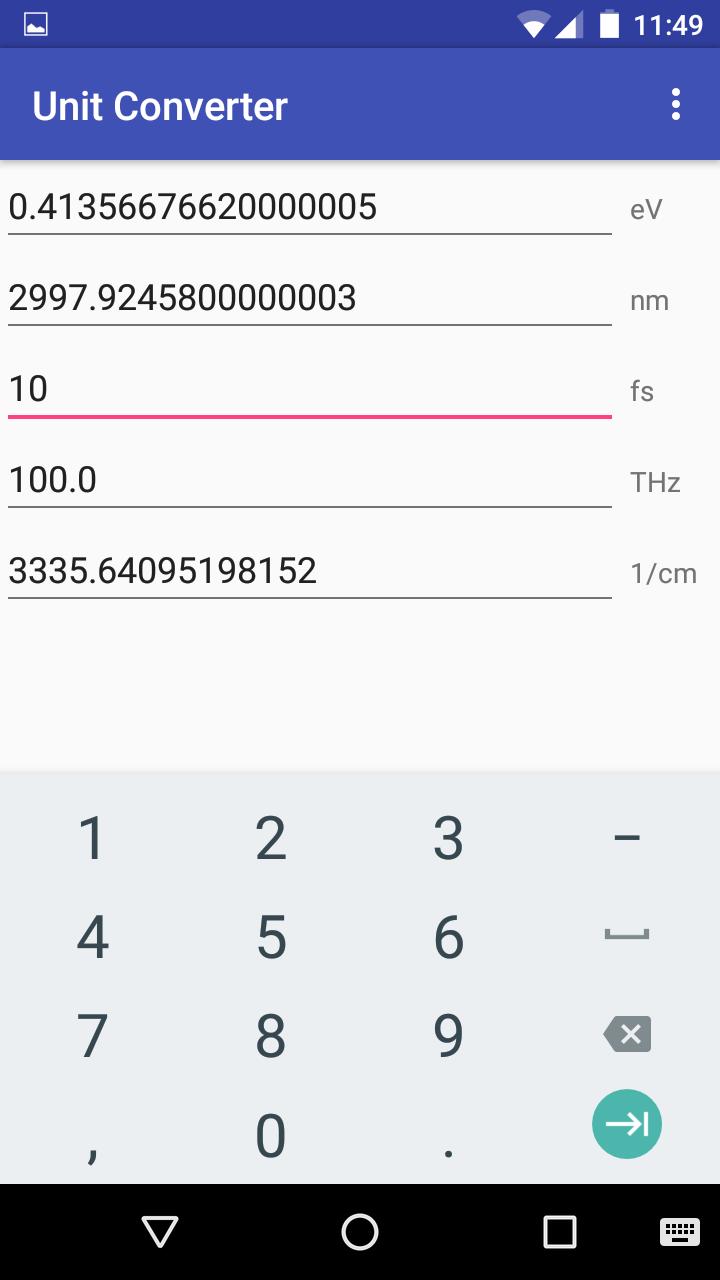Open the keyboard switcher icon
720x1280 pixels.
click(679, 1232)
